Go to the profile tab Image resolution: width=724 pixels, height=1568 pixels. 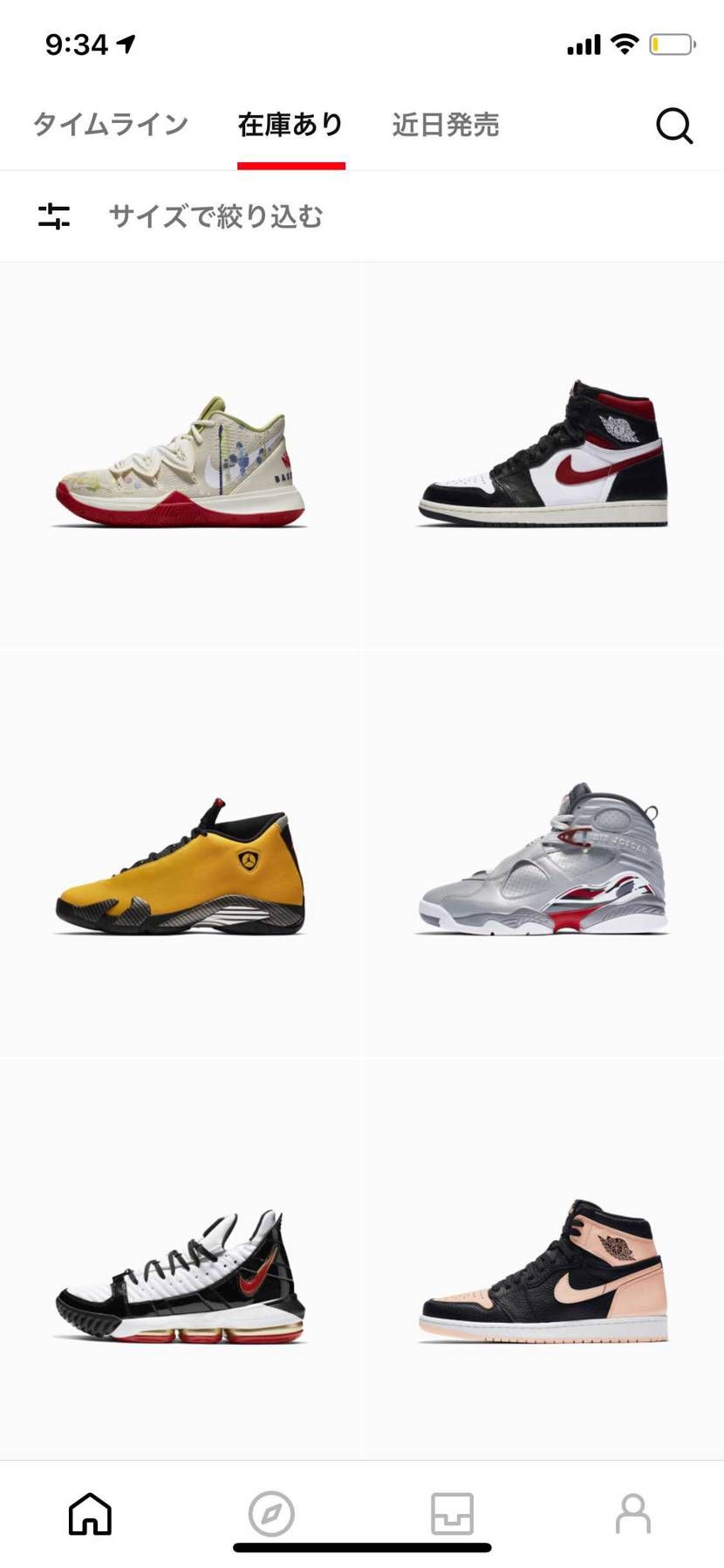(633, 1512)
